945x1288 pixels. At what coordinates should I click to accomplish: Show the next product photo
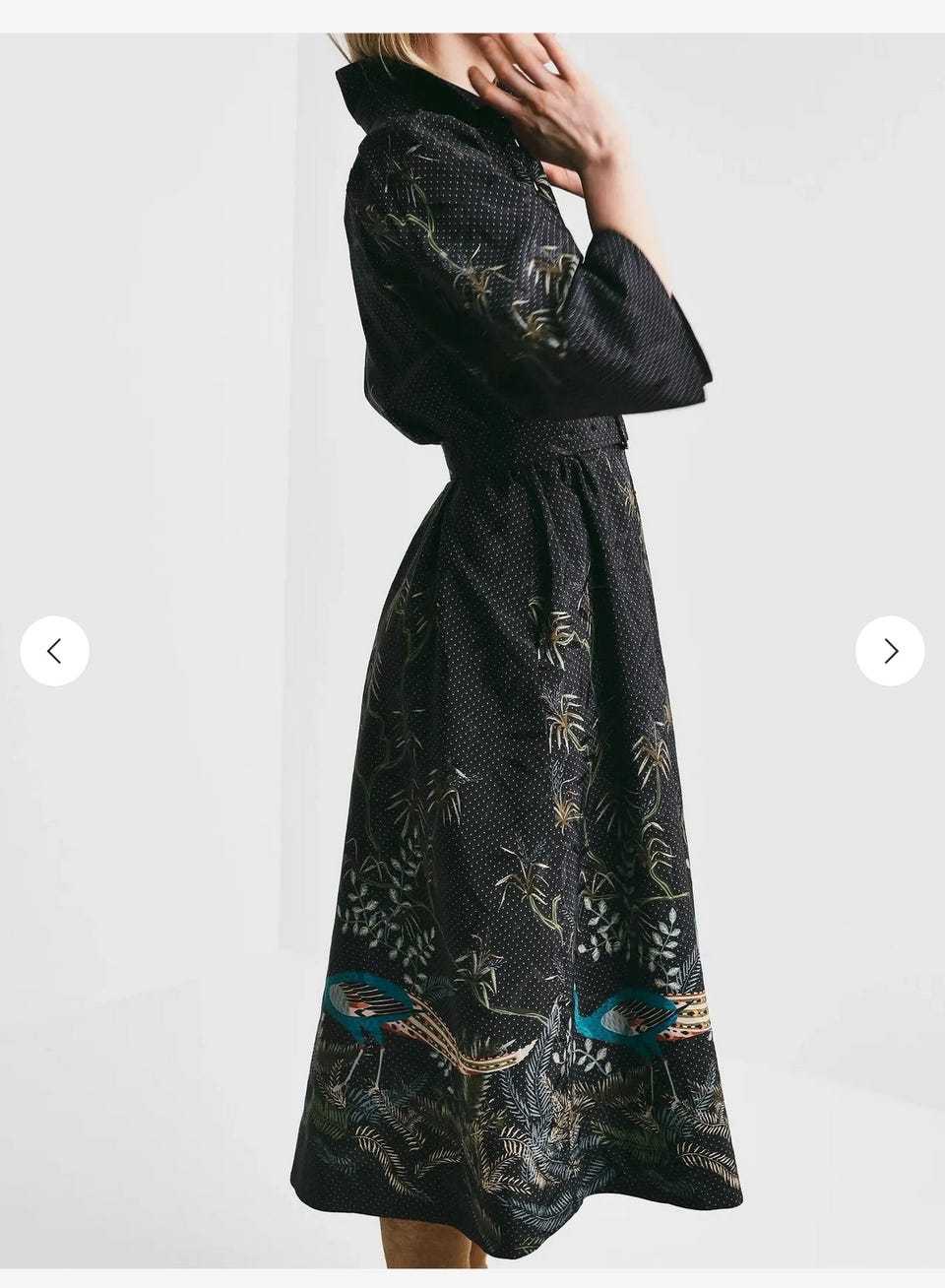point(890,651)
